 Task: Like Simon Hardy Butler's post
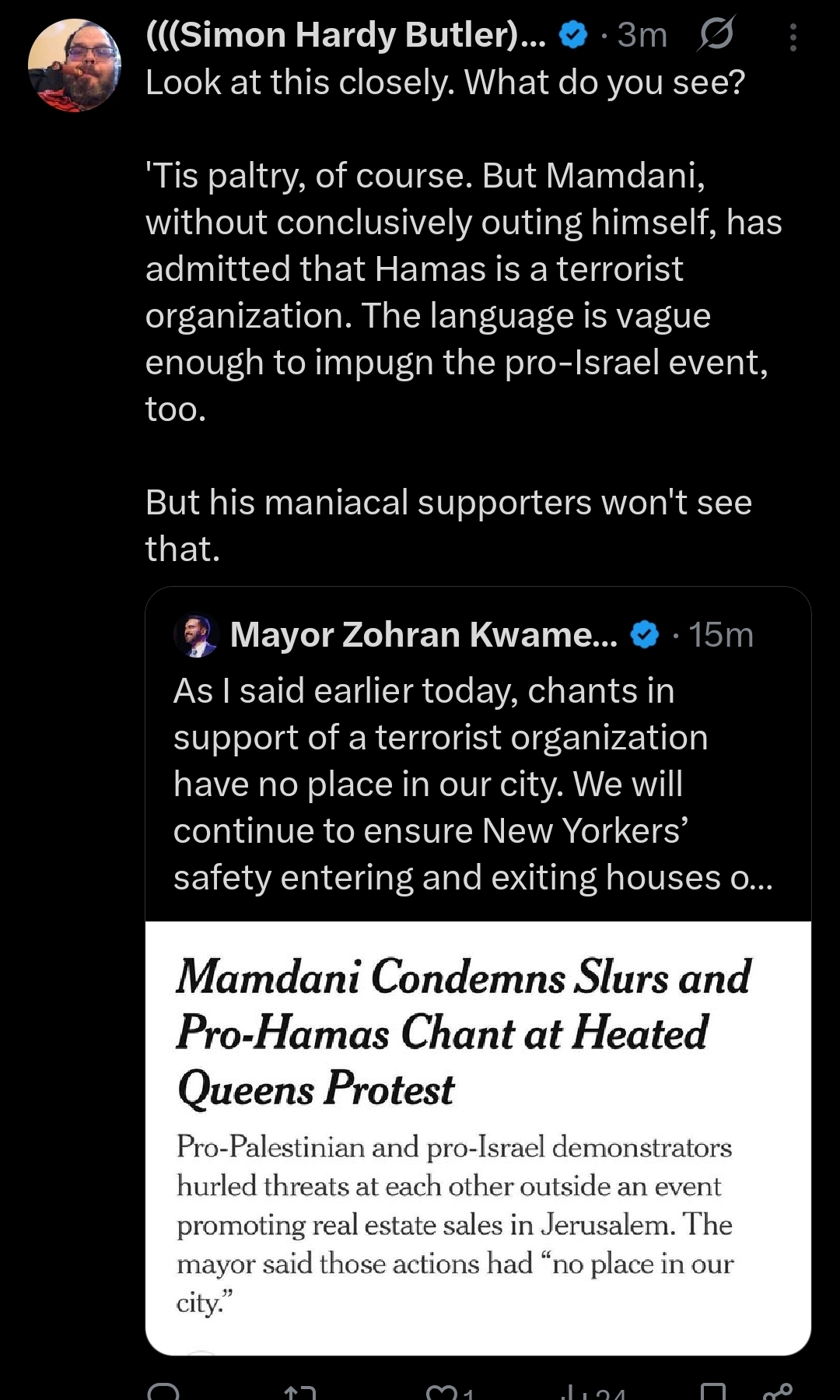tap(450, 1392)
